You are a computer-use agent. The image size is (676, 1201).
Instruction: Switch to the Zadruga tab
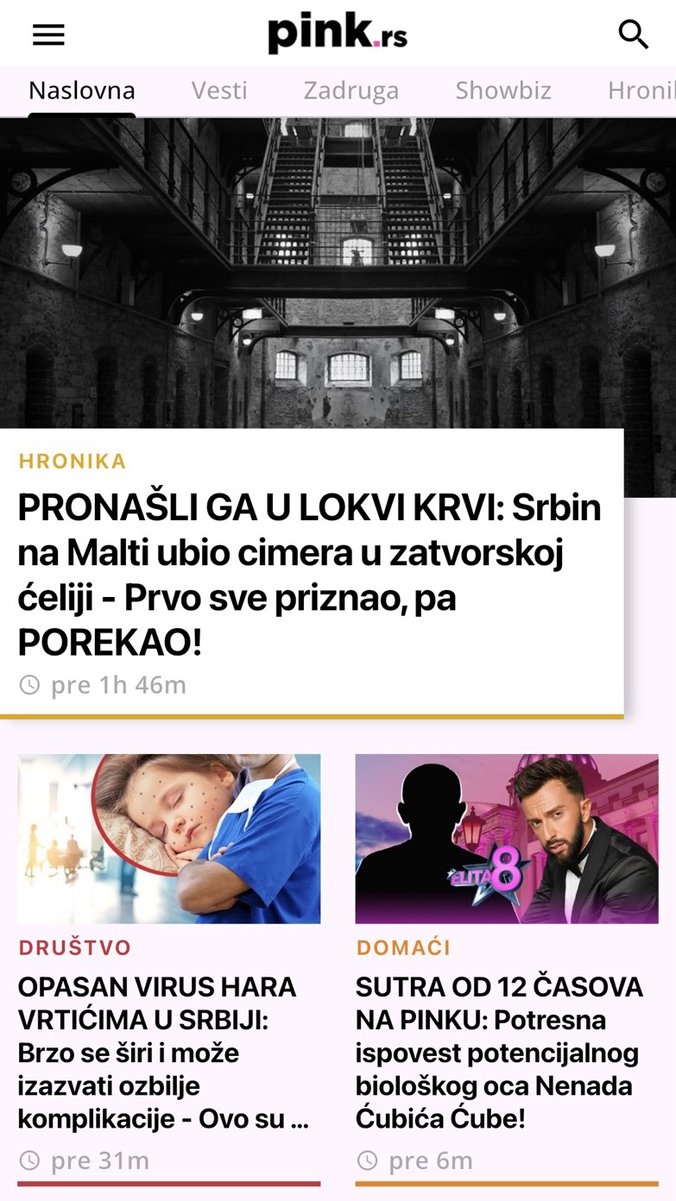[351, 90]
